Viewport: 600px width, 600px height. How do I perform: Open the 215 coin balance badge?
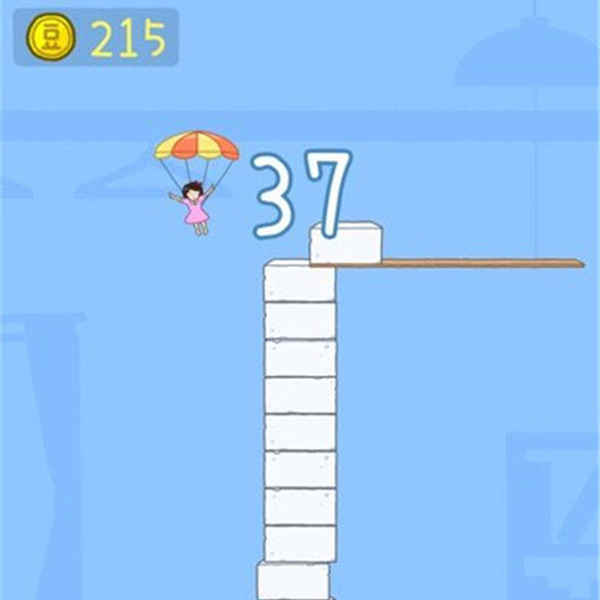[96, 38]
